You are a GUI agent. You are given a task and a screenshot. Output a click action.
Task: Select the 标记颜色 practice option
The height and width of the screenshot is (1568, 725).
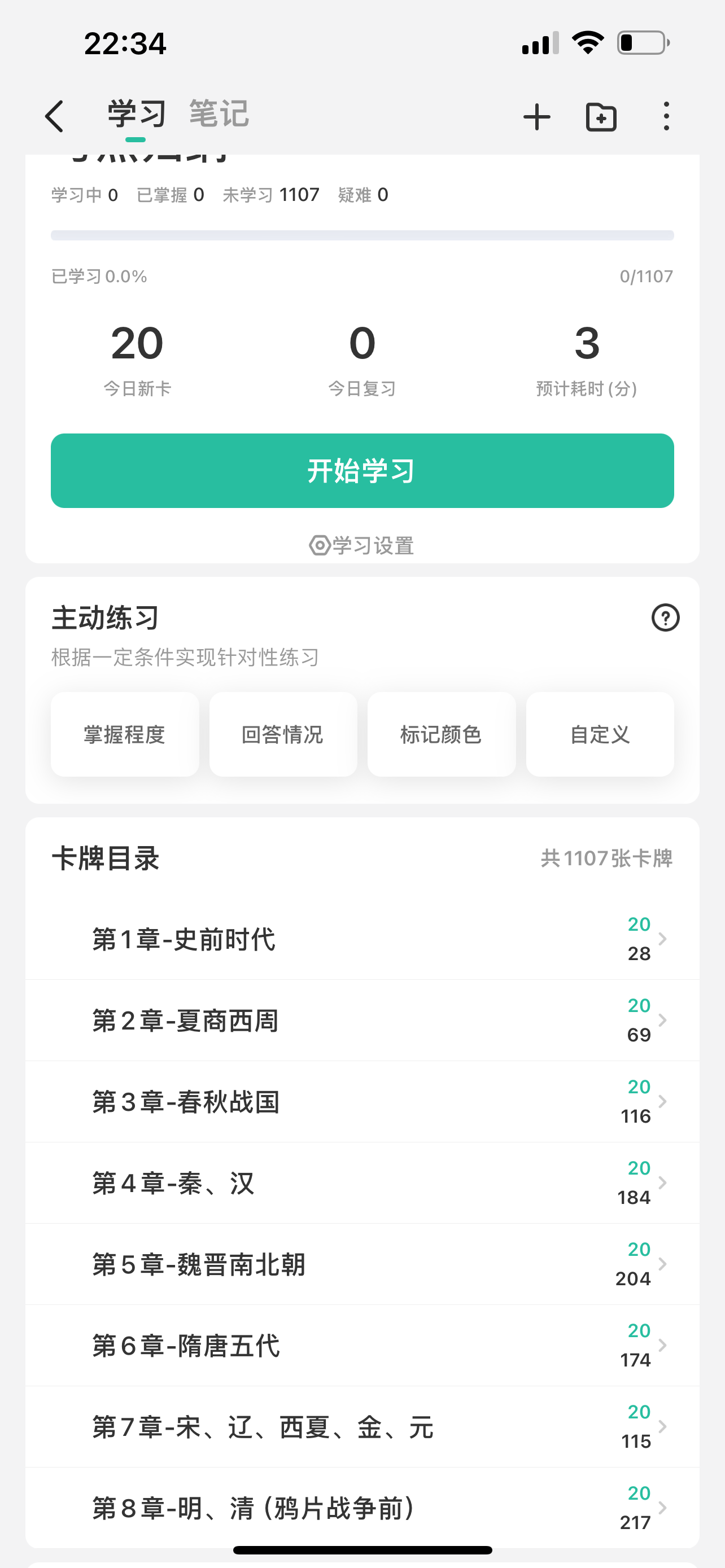click(x=442, y=734)
